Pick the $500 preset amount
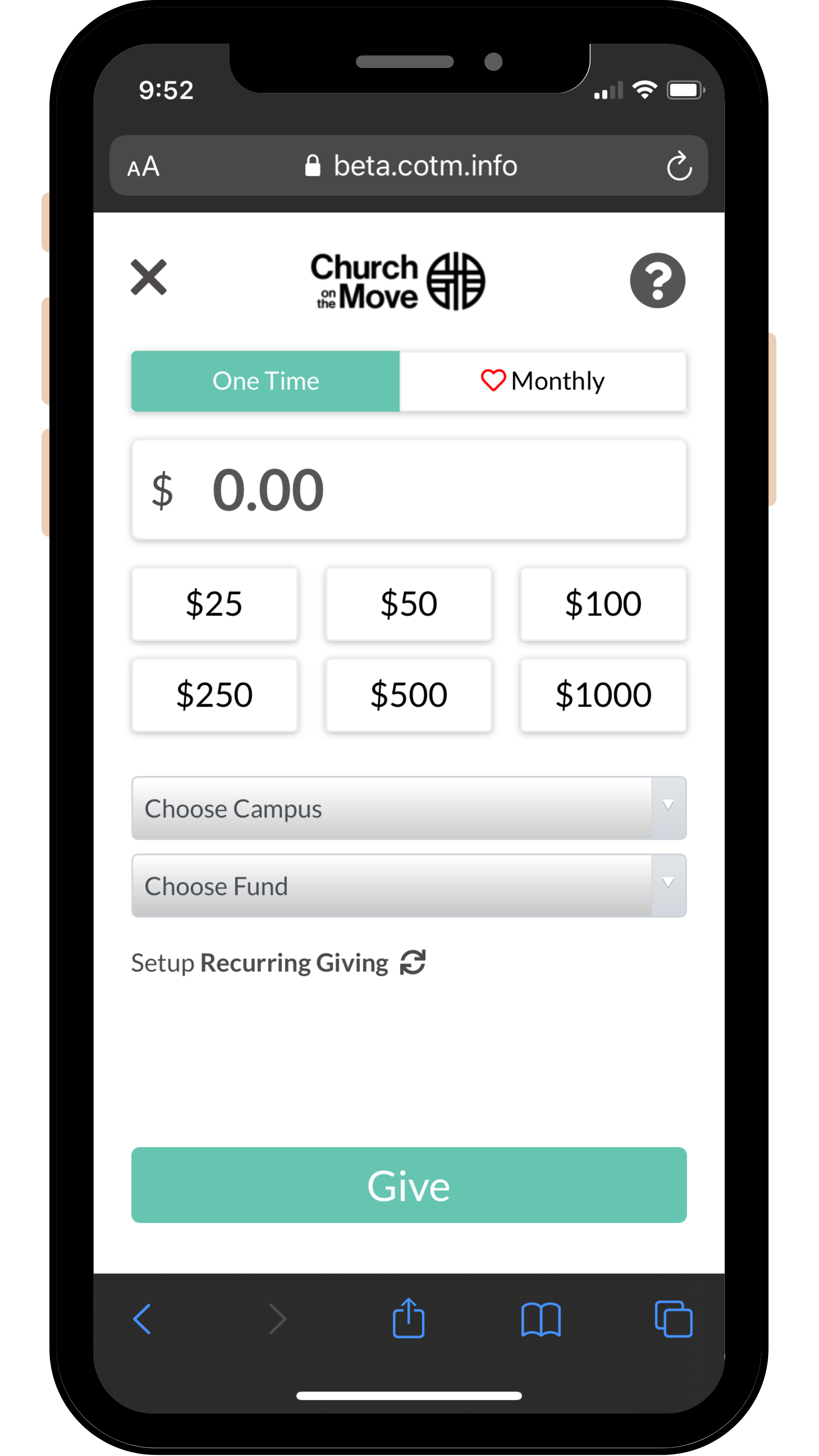Viewport: 819px width, 1456px height. (x=409, y=695)
